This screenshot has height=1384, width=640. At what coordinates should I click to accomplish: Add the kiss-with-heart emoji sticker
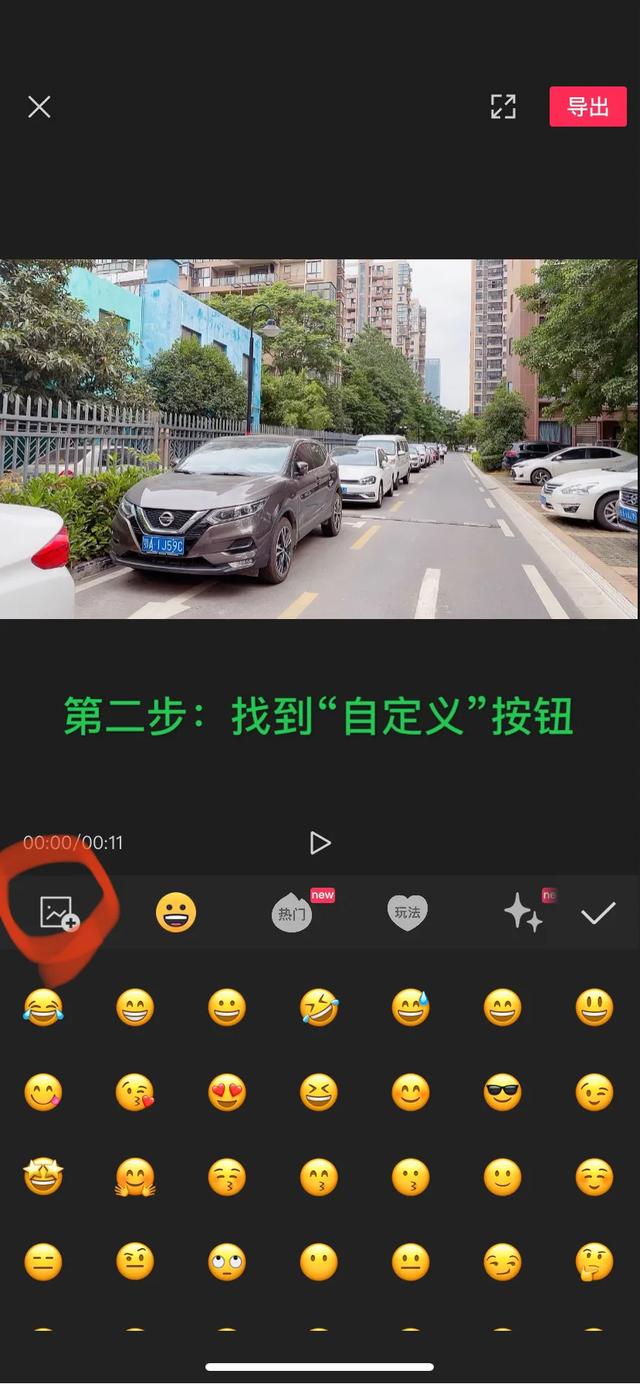[135, 1093]
